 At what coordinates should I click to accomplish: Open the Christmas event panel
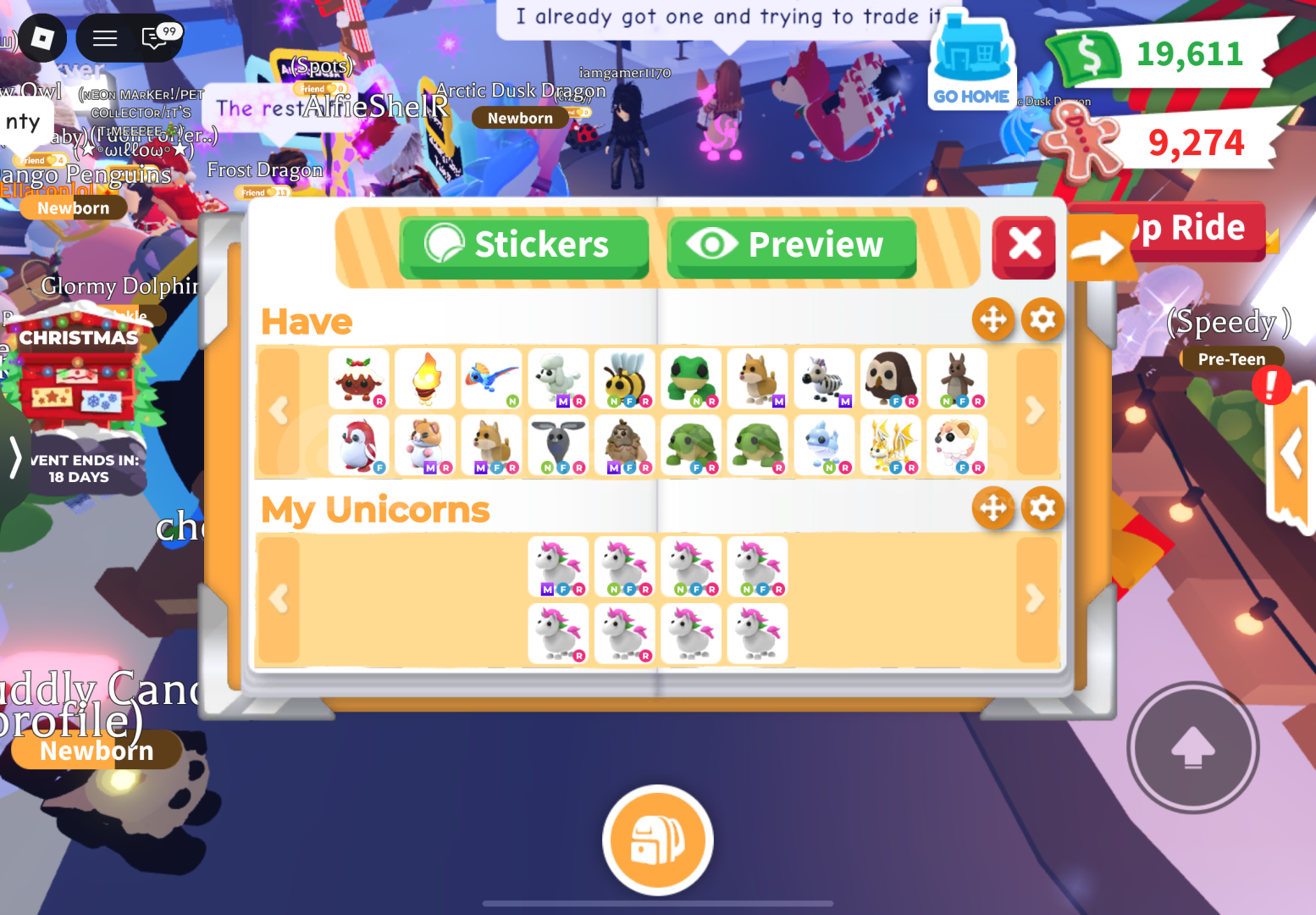coord(78,373)
